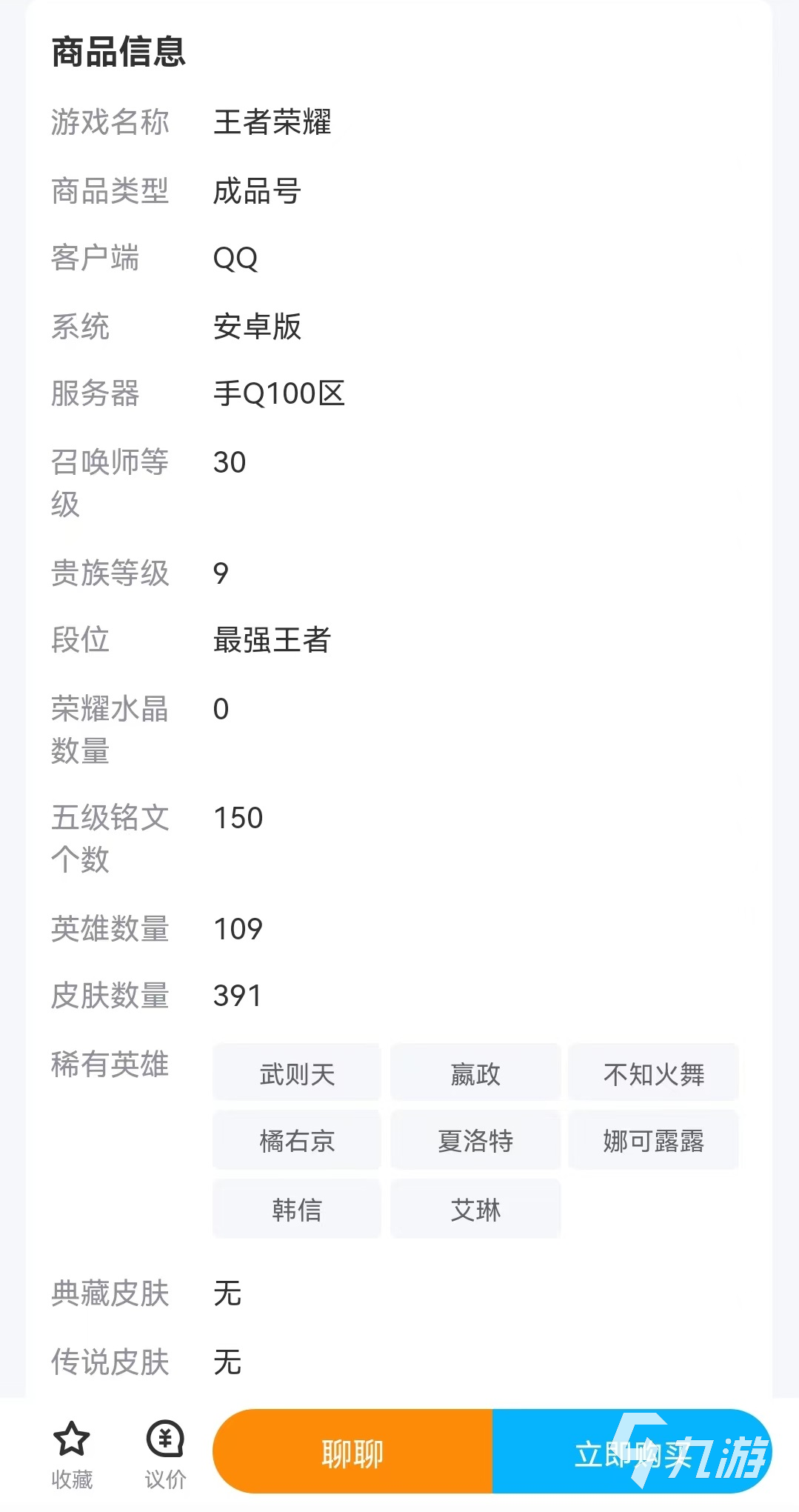Screen dimensions: 799x1512
Task: Start a chat via the 聊聊 button
Action: tap(352, 1452)
